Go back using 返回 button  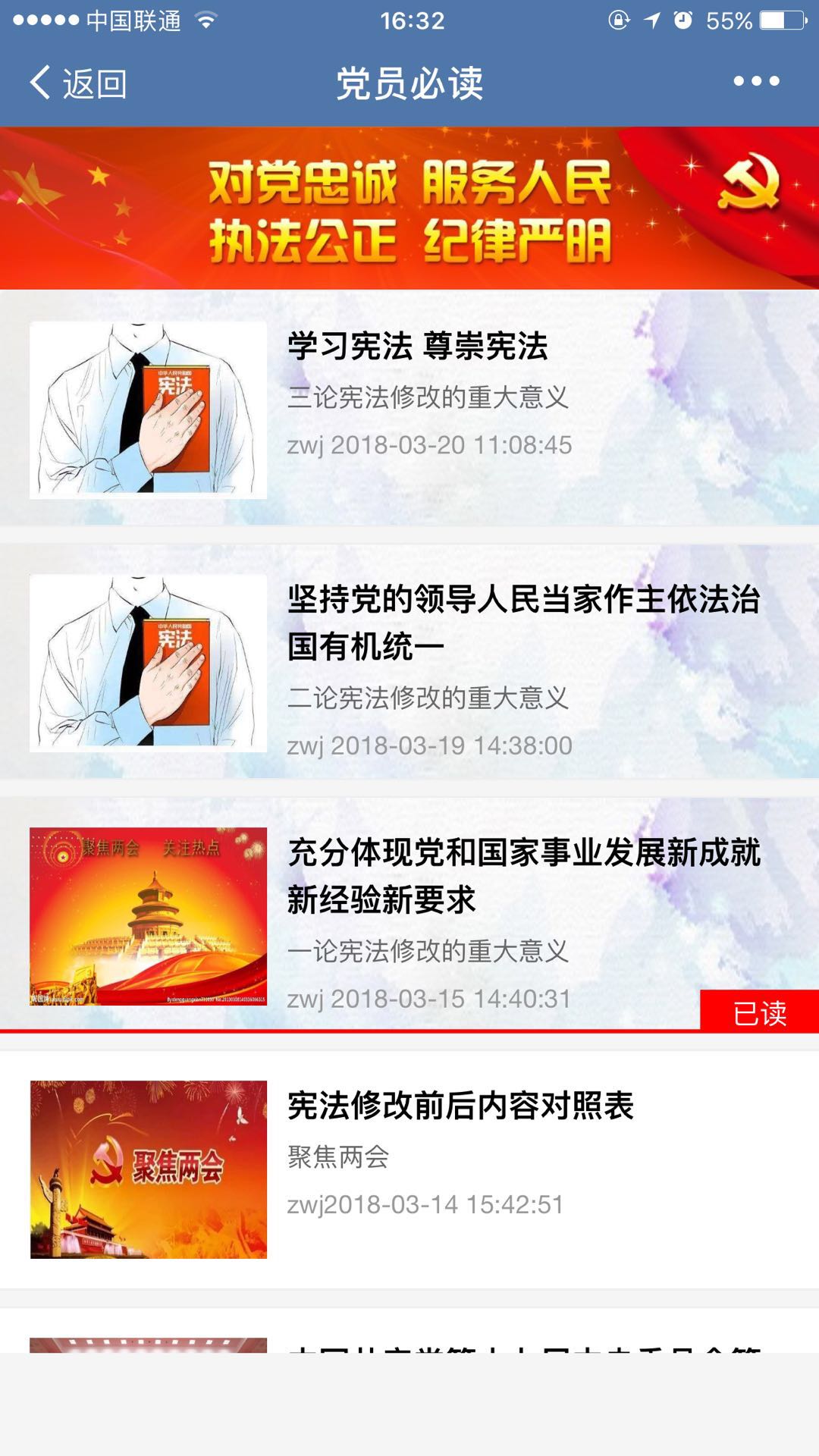[78, 83]
